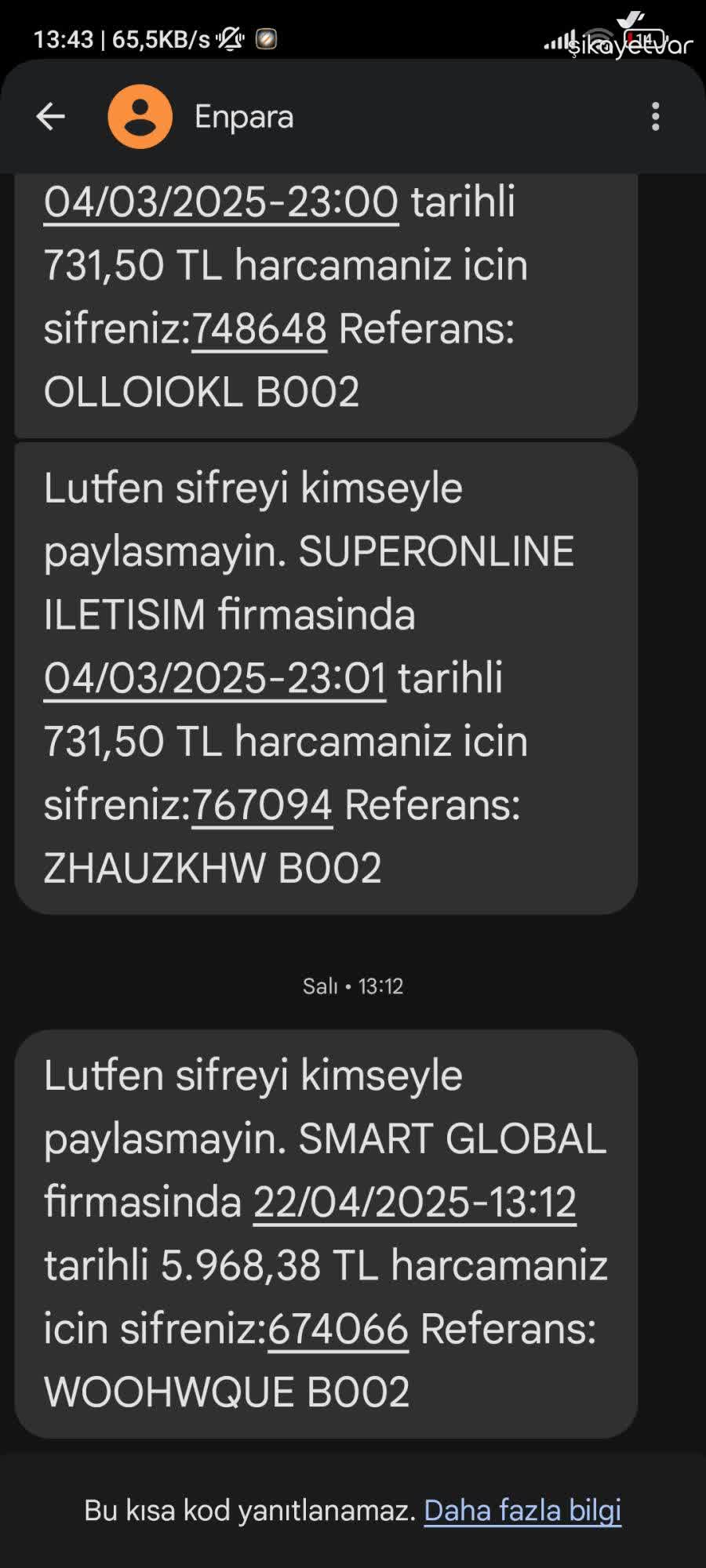Tap the underlined code 767094

pyautogui.click(x=264, y=802)
